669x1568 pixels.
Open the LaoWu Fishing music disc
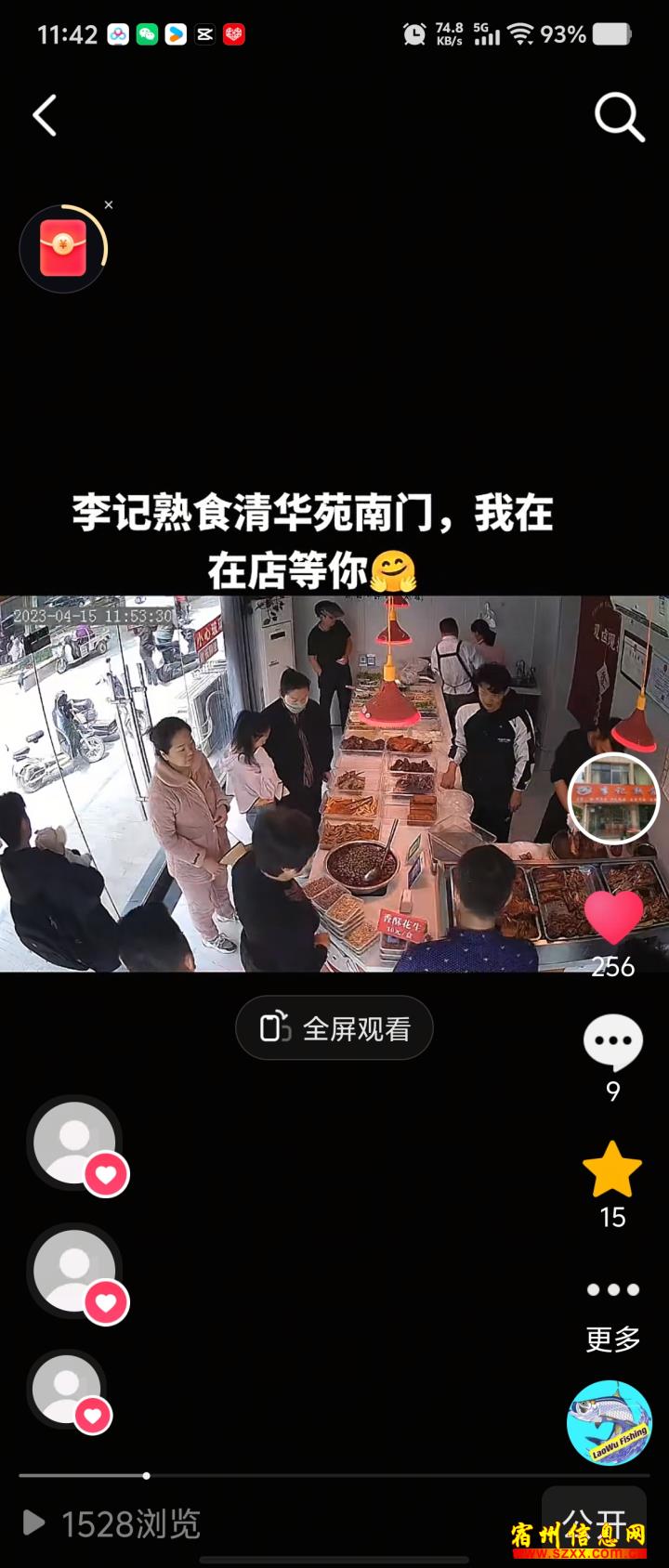coord(610,1422)
